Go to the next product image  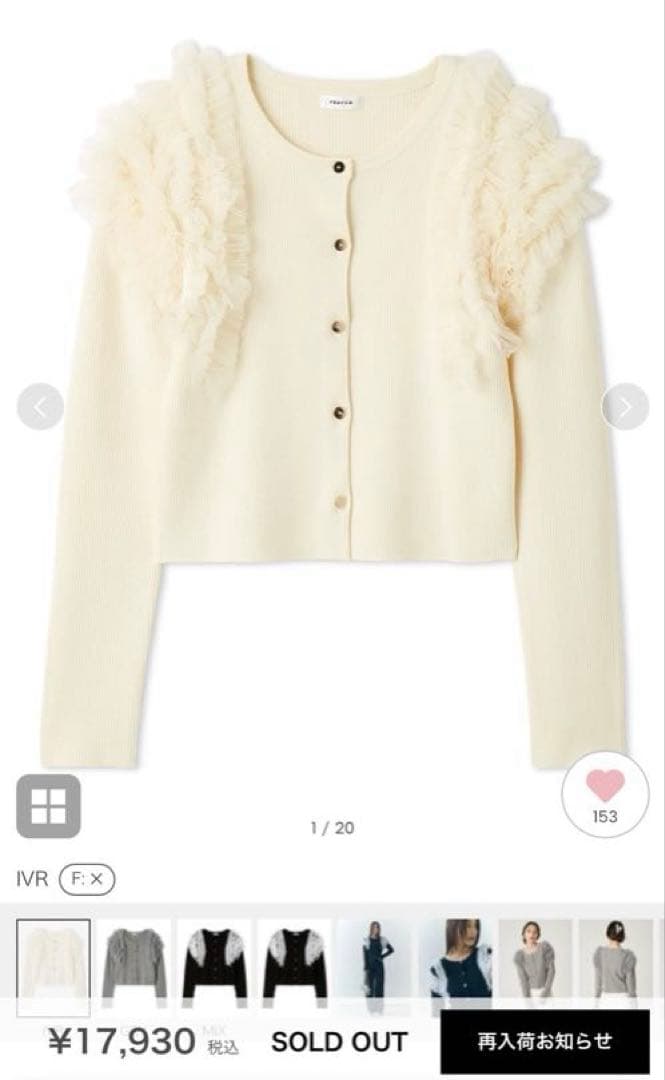[624, 407]
